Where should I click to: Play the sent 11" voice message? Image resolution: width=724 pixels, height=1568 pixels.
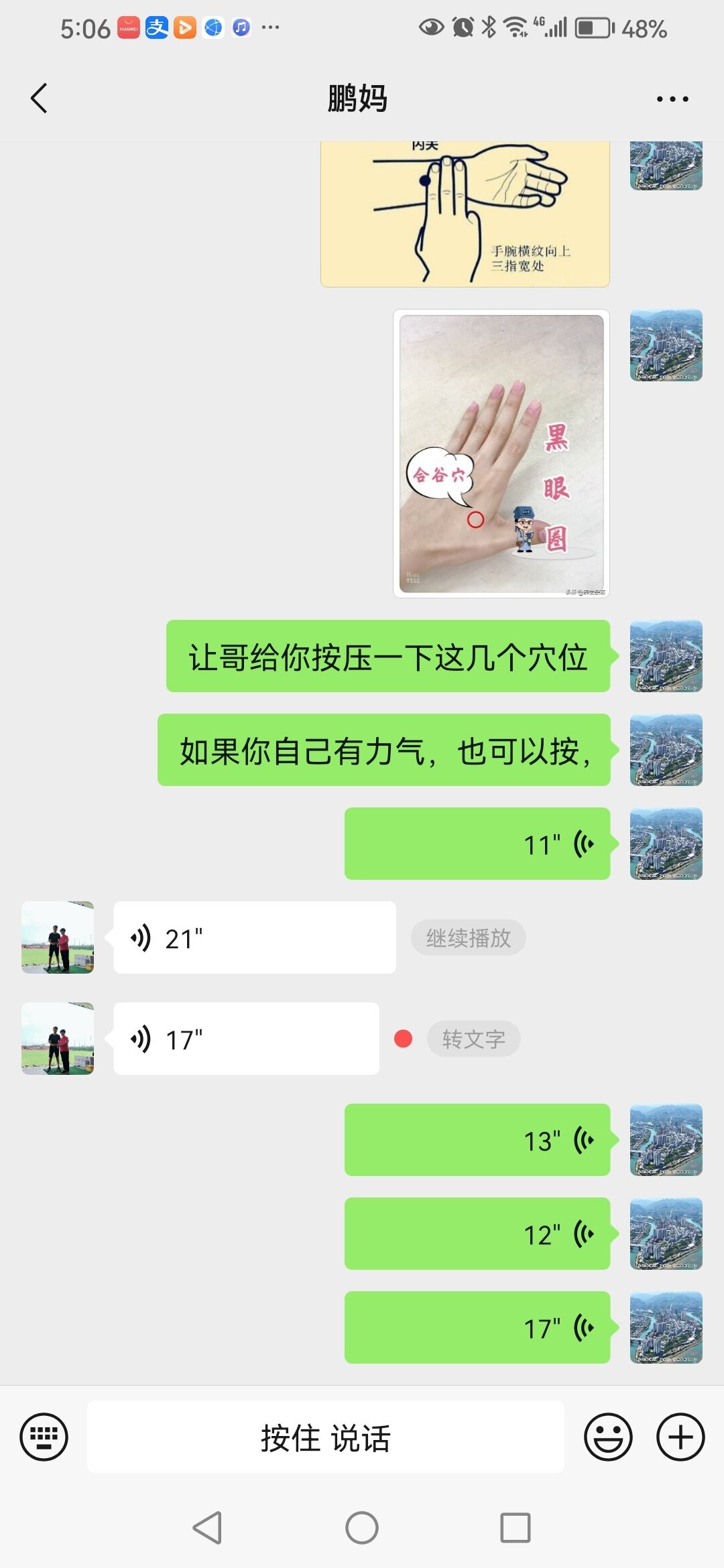pyautogui.click(x=477, y=844)
